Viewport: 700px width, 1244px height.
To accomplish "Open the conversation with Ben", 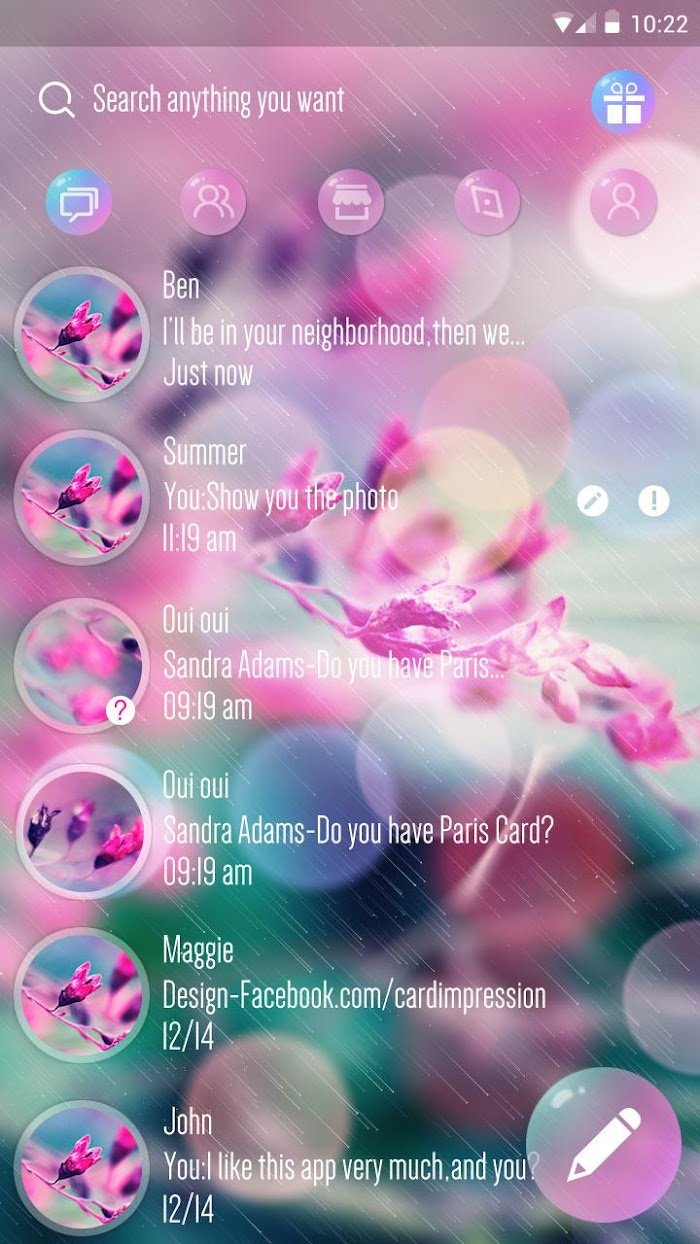I will click(x=350, y=332).
